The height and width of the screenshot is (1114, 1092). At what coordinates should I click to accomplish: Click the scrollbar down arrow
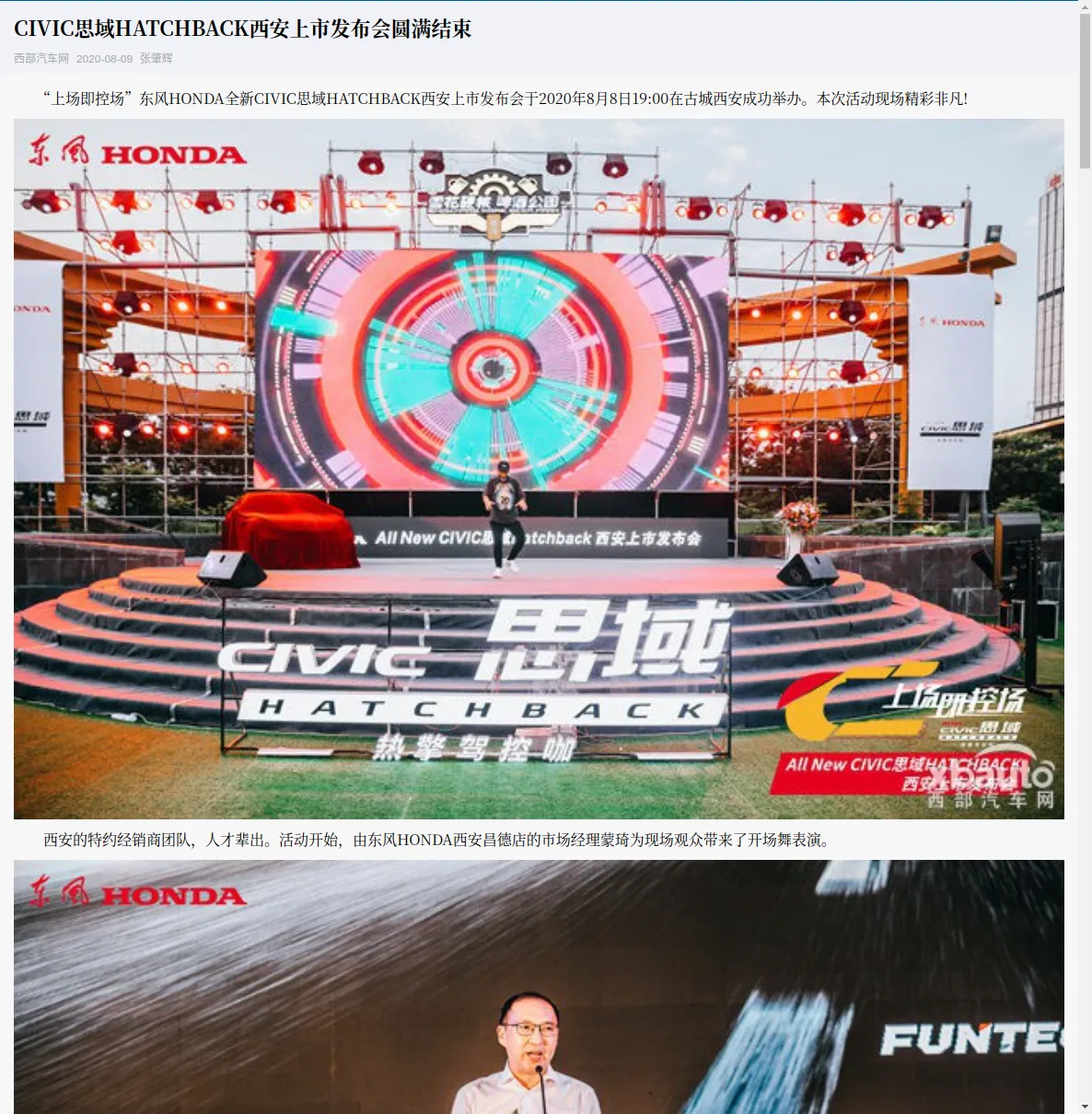tap(1085, 1106)
